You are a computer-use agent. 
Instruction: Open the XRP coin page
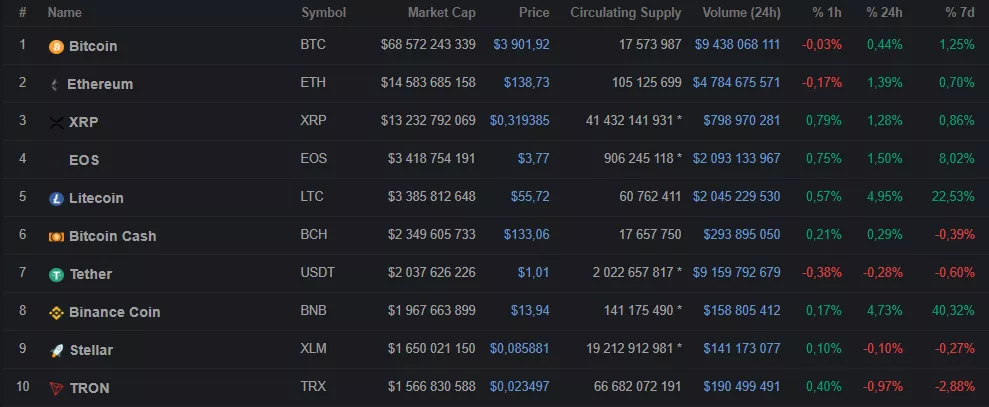click(x=83, y=122)
